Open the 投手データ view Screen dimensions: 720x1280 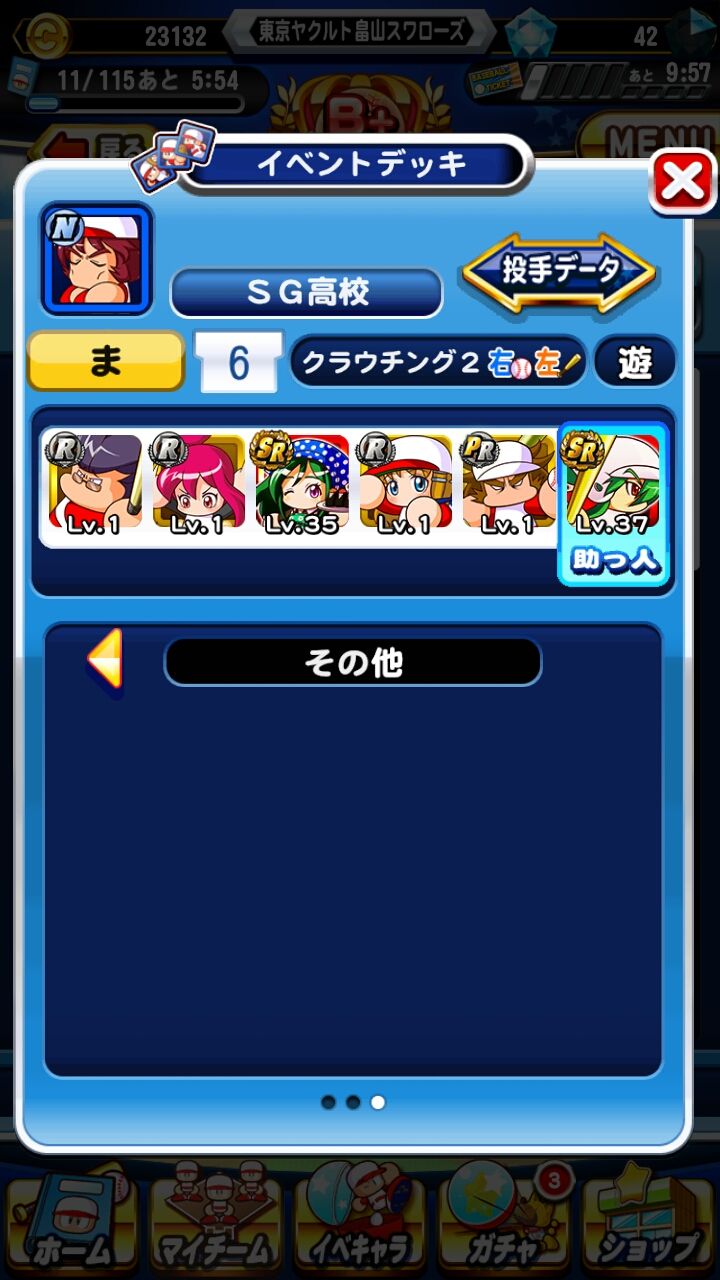(x=559, y=272)
